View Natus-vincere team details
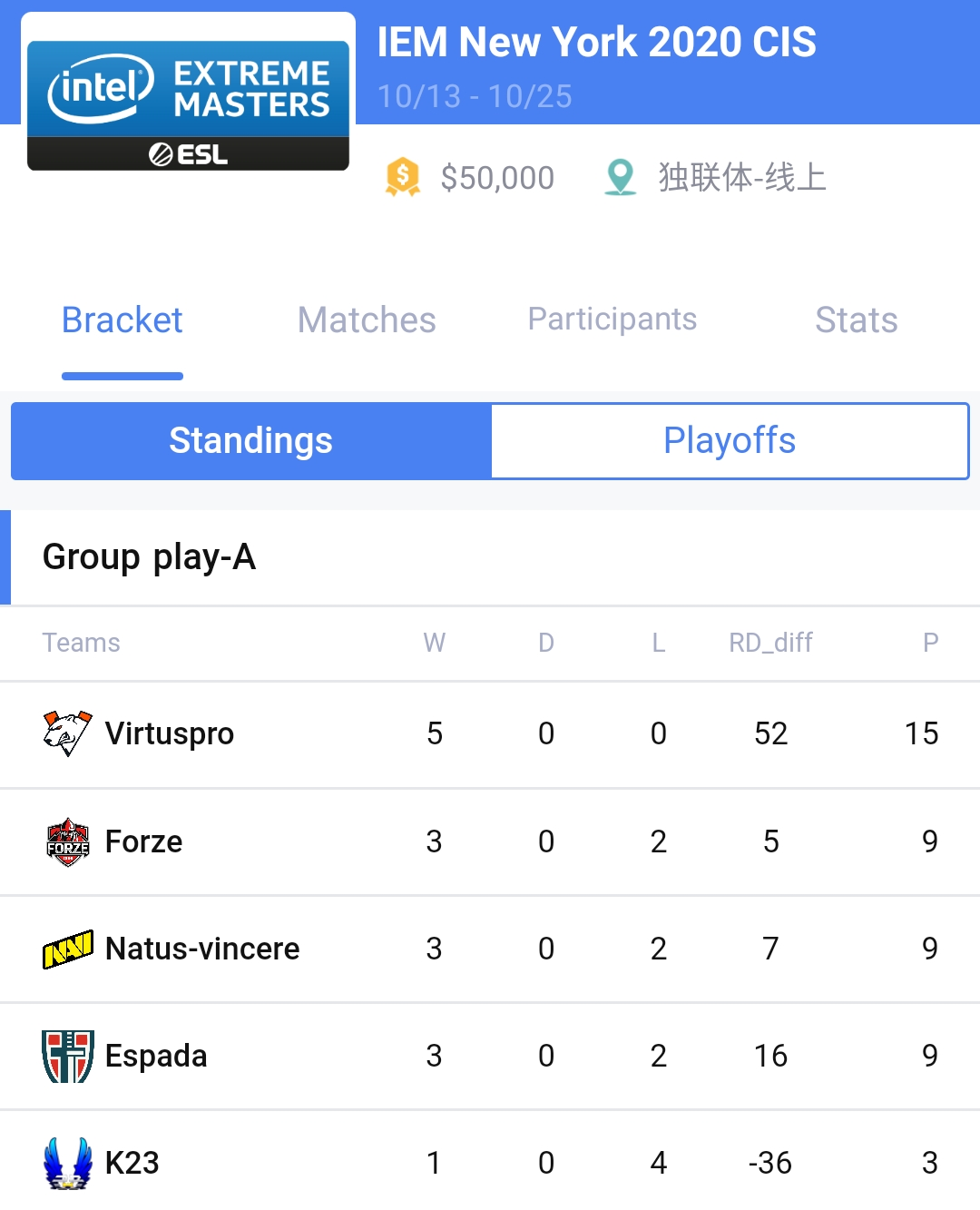 [202, 949]
